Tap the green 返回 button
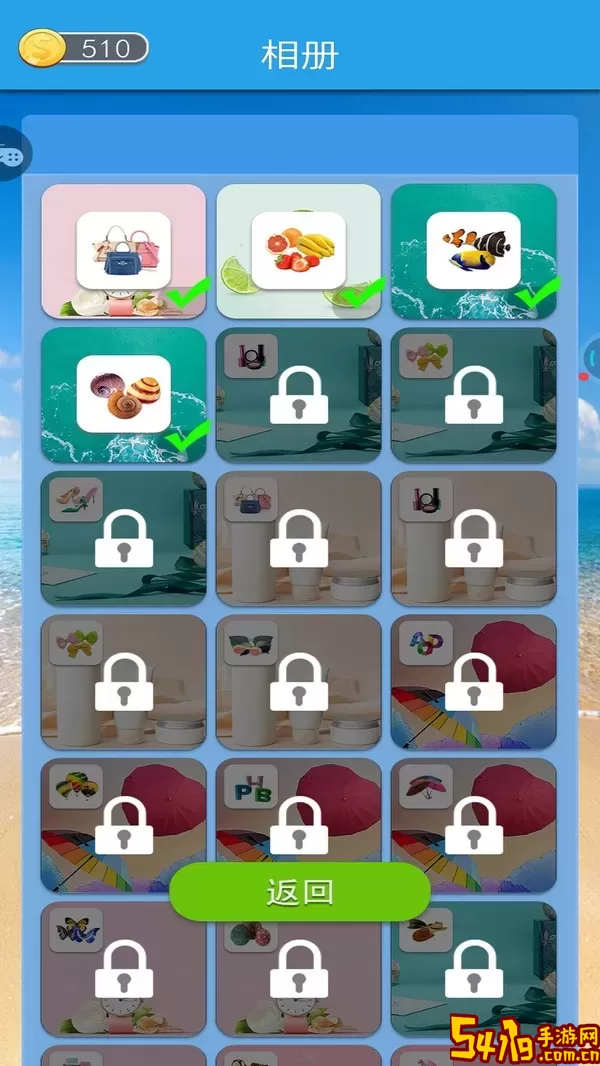 299,891
